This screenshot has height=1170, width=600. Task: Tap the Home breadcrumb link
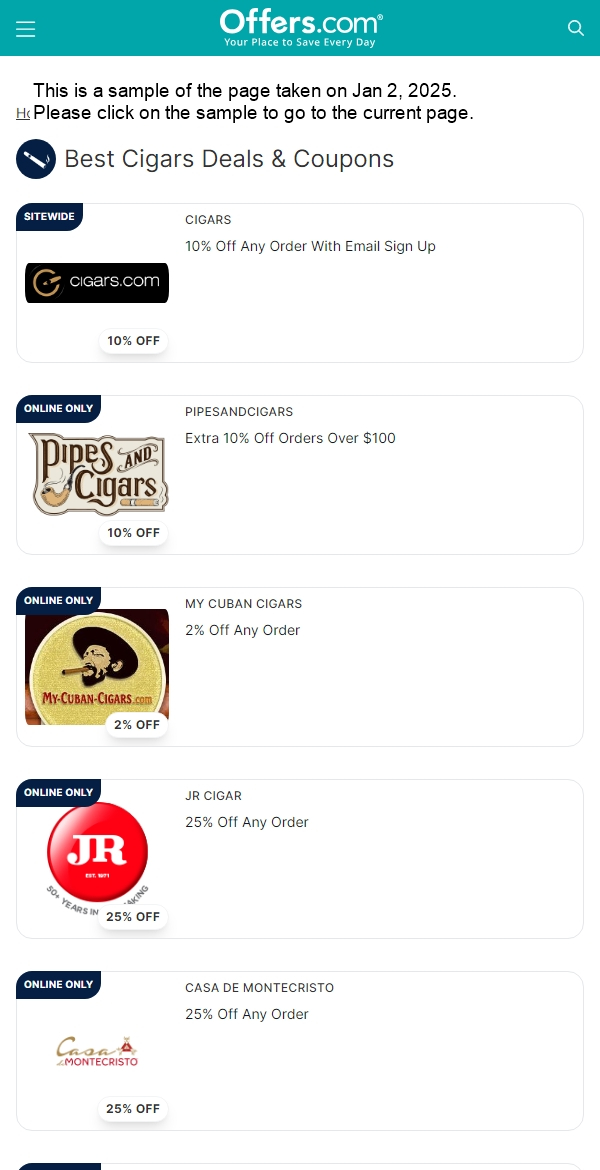(22, 113)
